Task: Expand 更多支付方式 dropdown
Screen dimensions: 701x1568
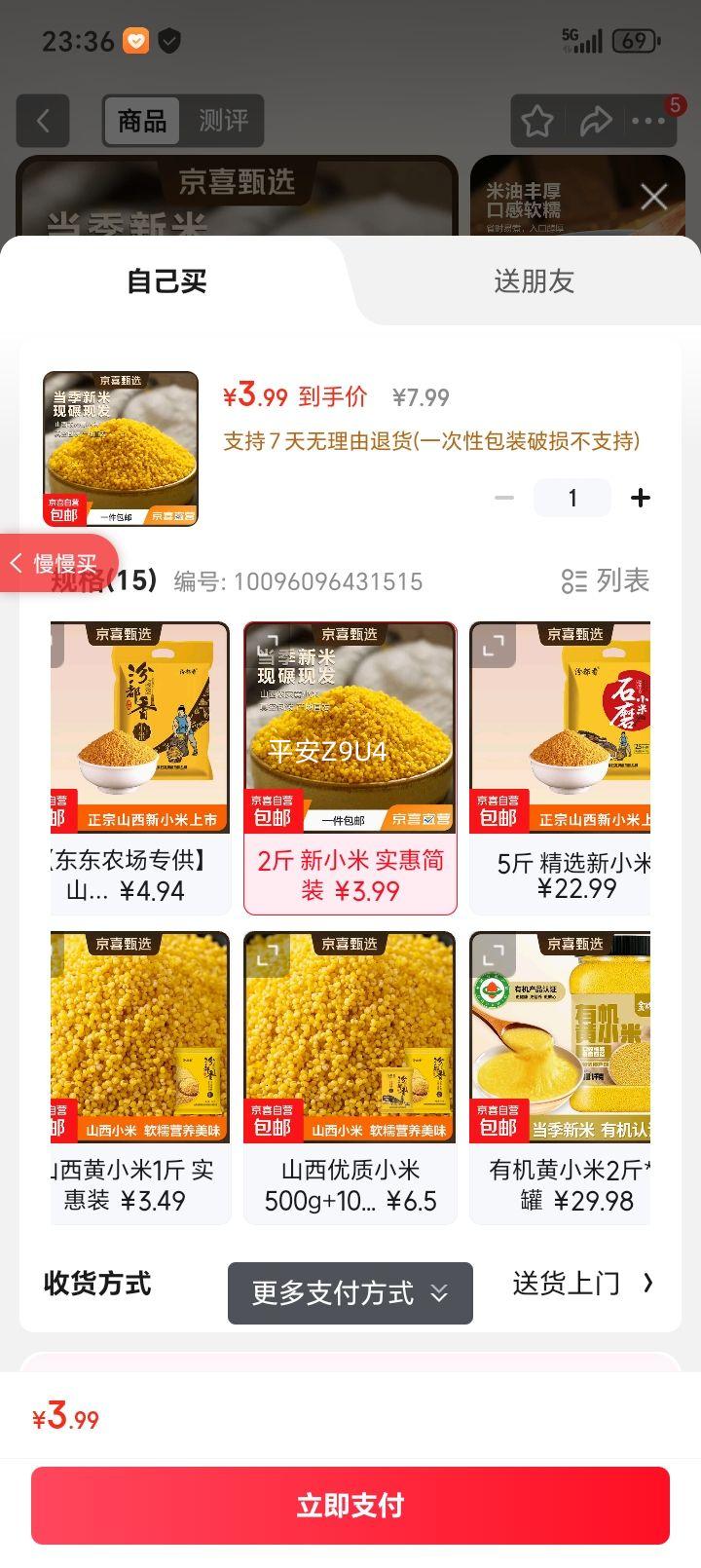Action: tap(350, 1293)
